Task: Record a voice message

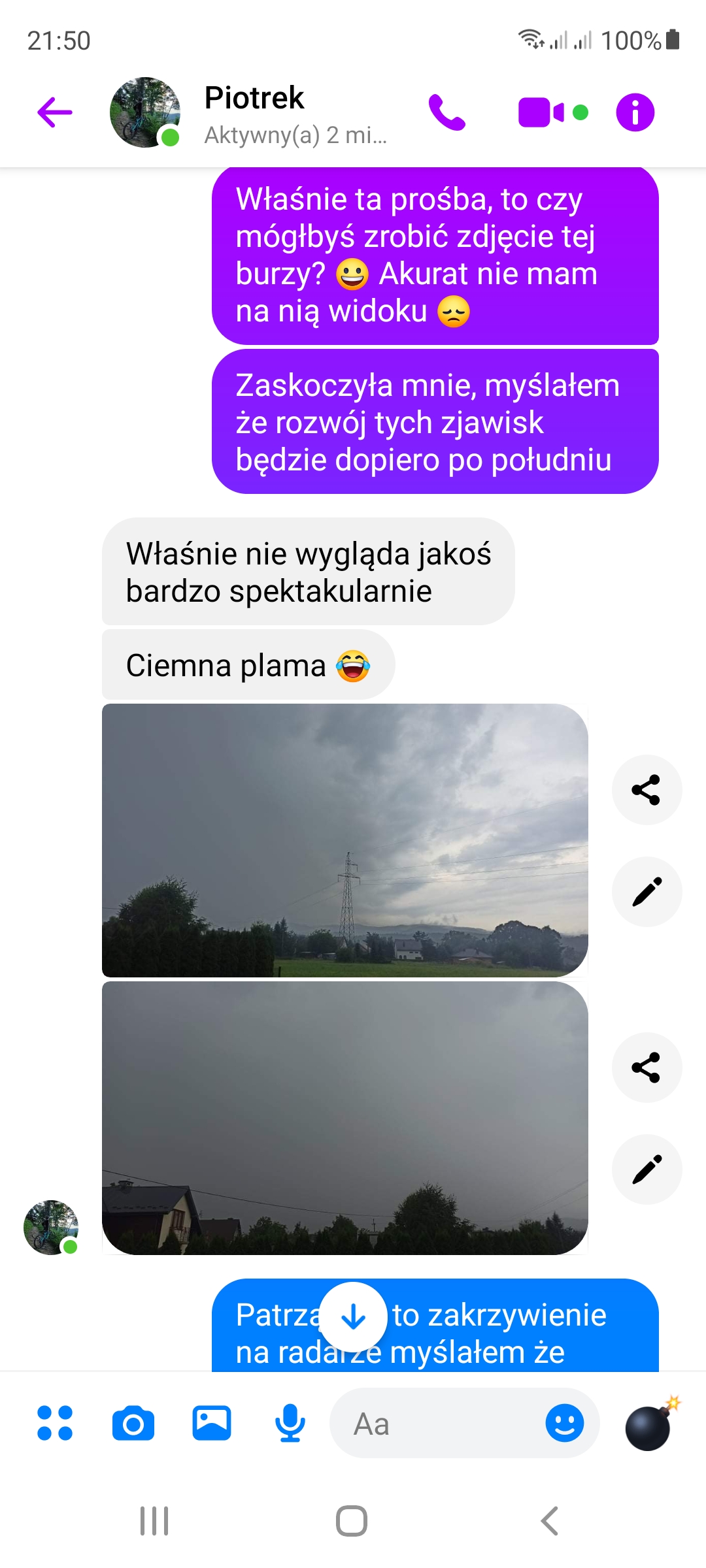Action: click(x=290, y=1423)
